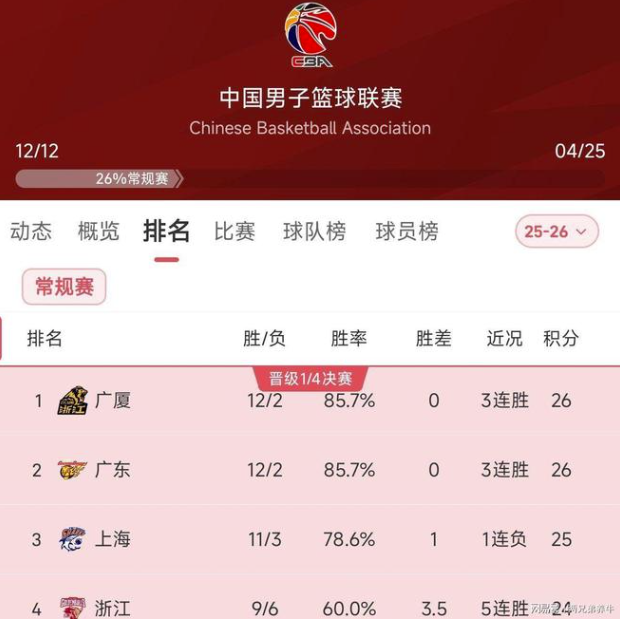Image resolution: width=620 pixels, height=620 pixels.
Task: Open the 球队榜 tab
Action: tap(314, 232)
